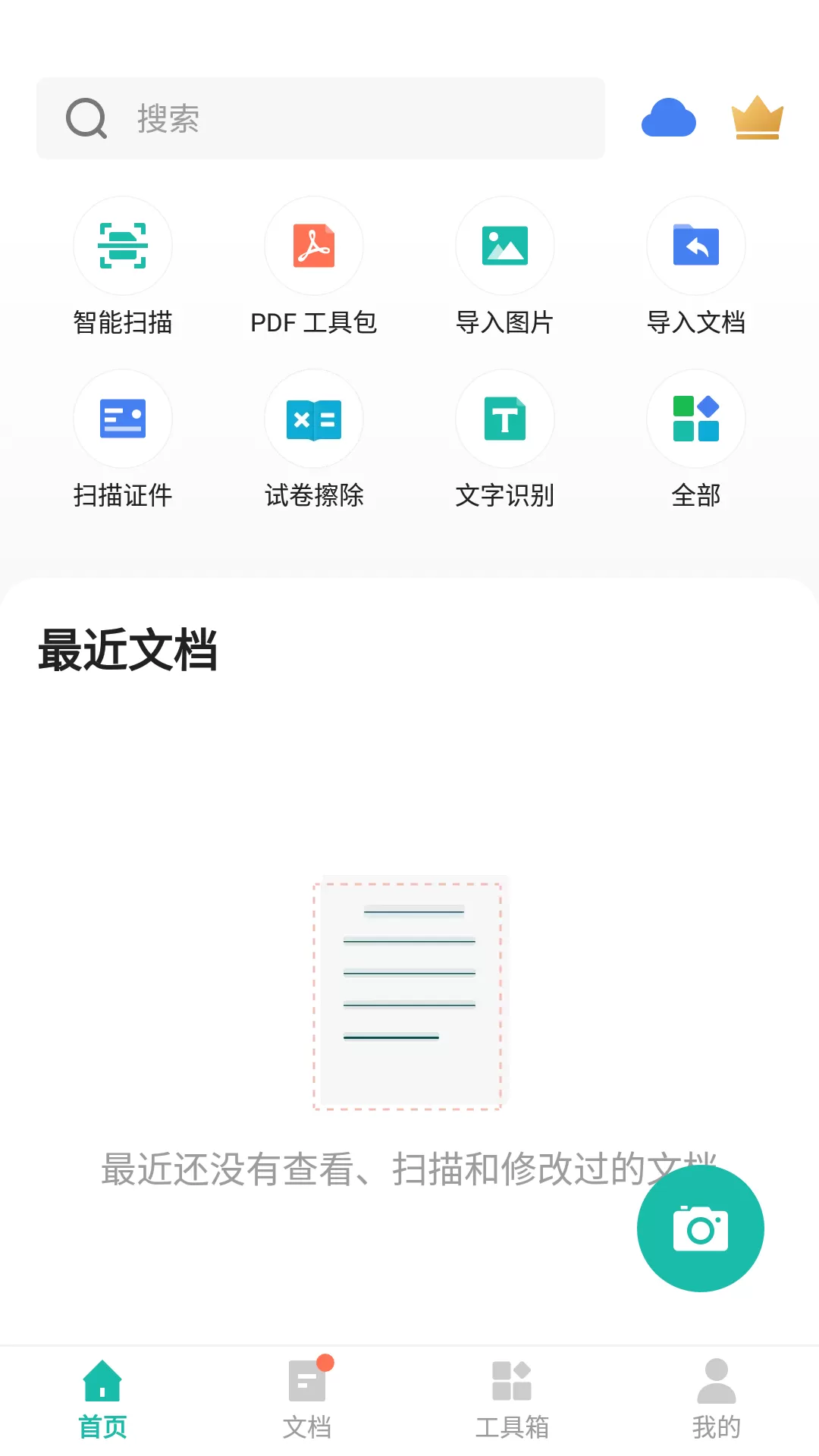Click the cloud sync icon

pos(669,119)
